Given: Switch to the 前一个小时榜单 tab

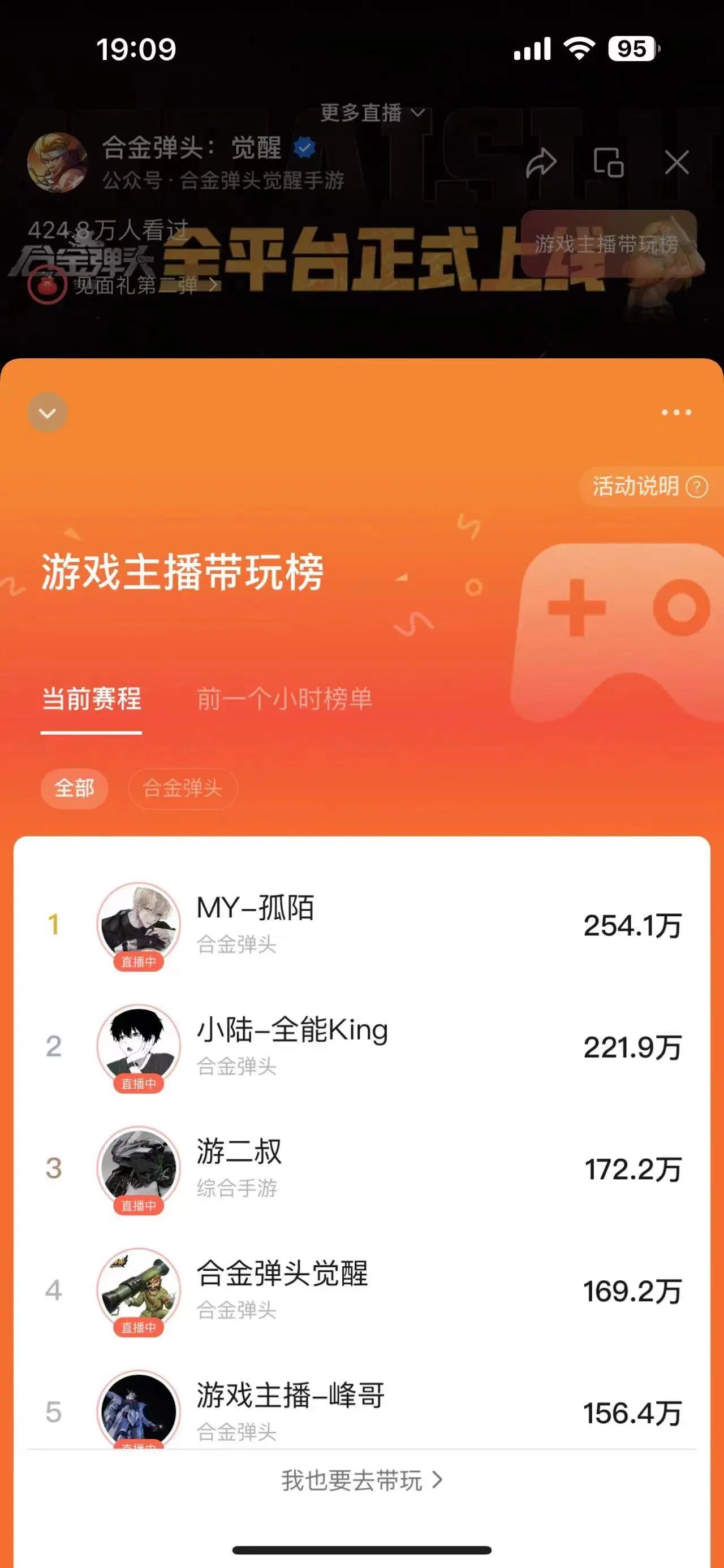Looking at the screenshot, I should point(285,699).
